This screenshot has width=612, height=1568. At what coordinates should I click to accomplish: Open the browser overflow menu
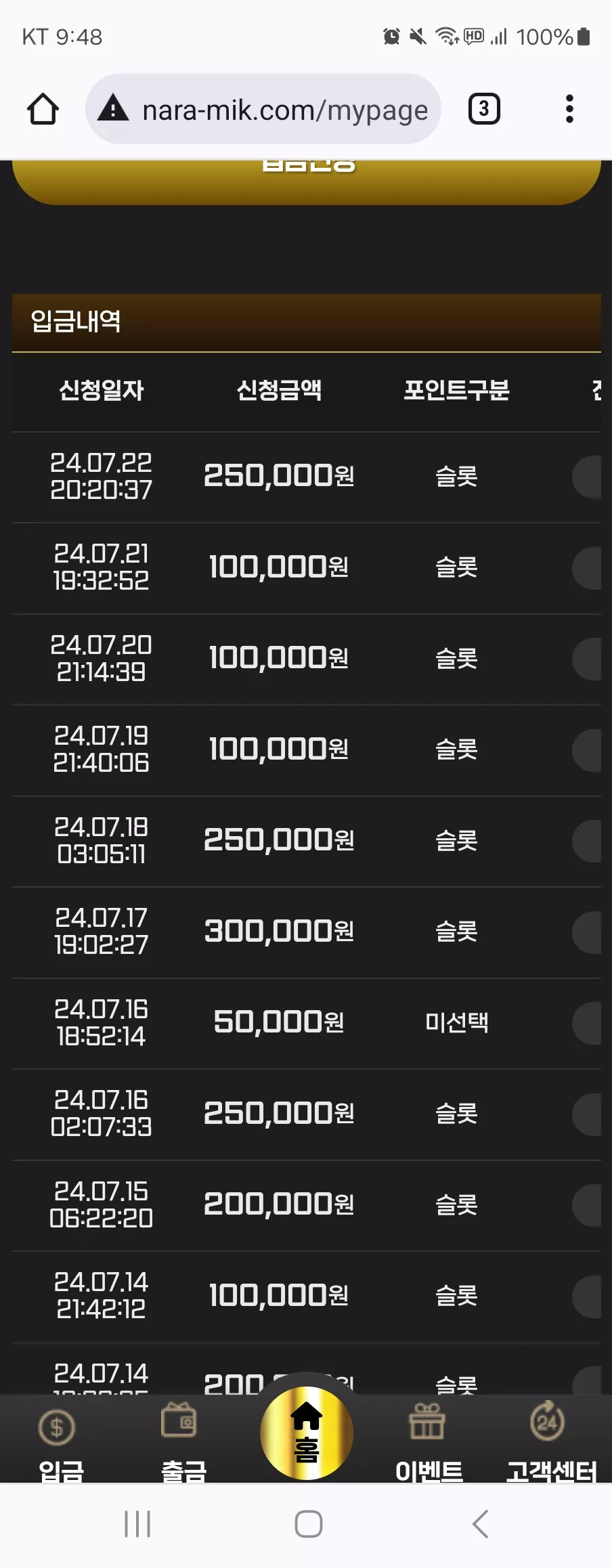569,109
